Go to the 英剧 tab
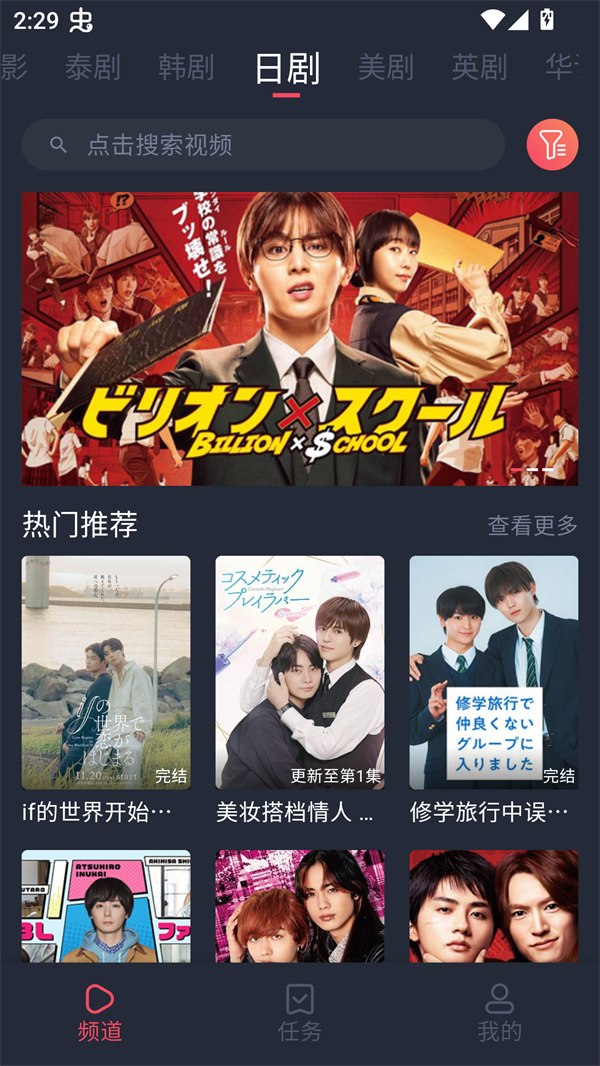Image resolution: width=600 pixels, height=1066 pixels. point(479,67)
